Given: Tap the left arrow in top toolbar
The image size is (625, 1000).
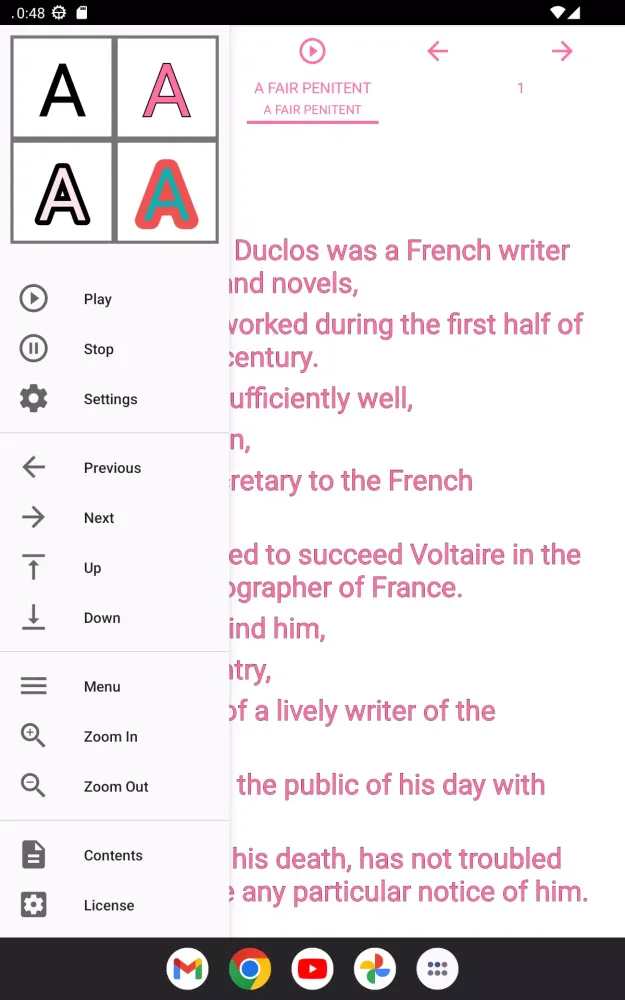Looking at the screenshot, I should 437,51.
